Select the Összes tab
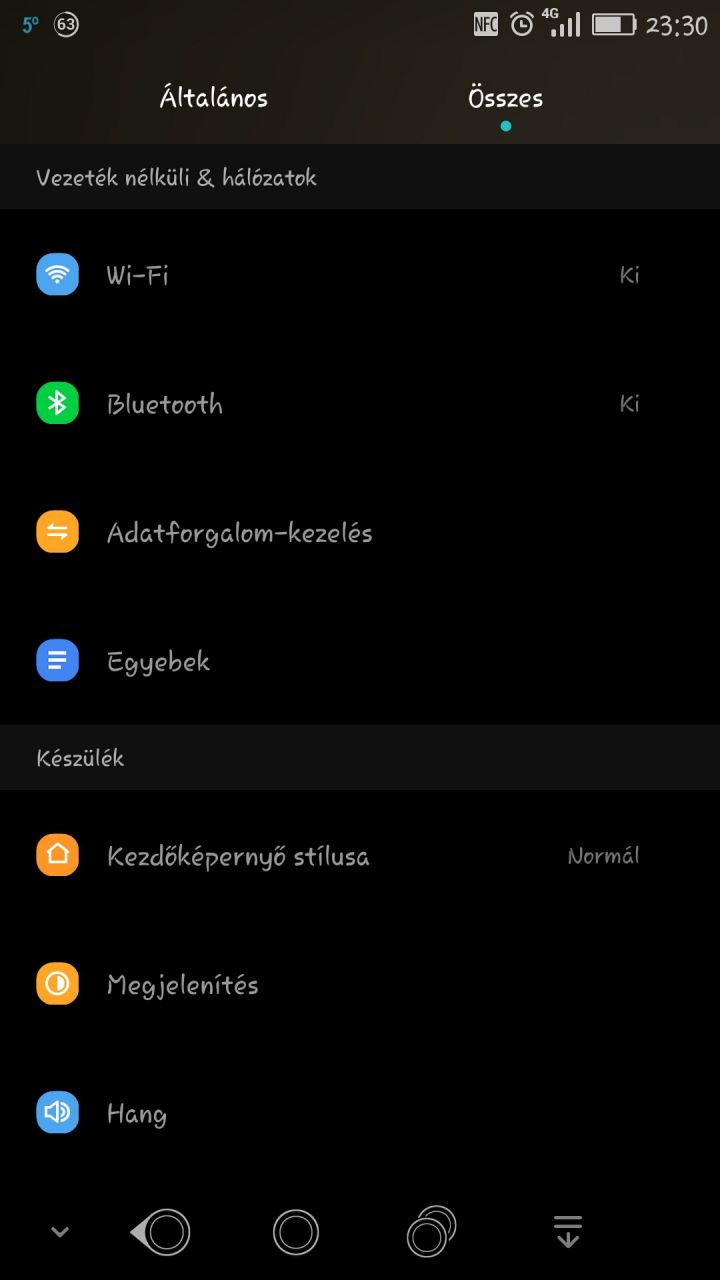 [x=505, y=98]
